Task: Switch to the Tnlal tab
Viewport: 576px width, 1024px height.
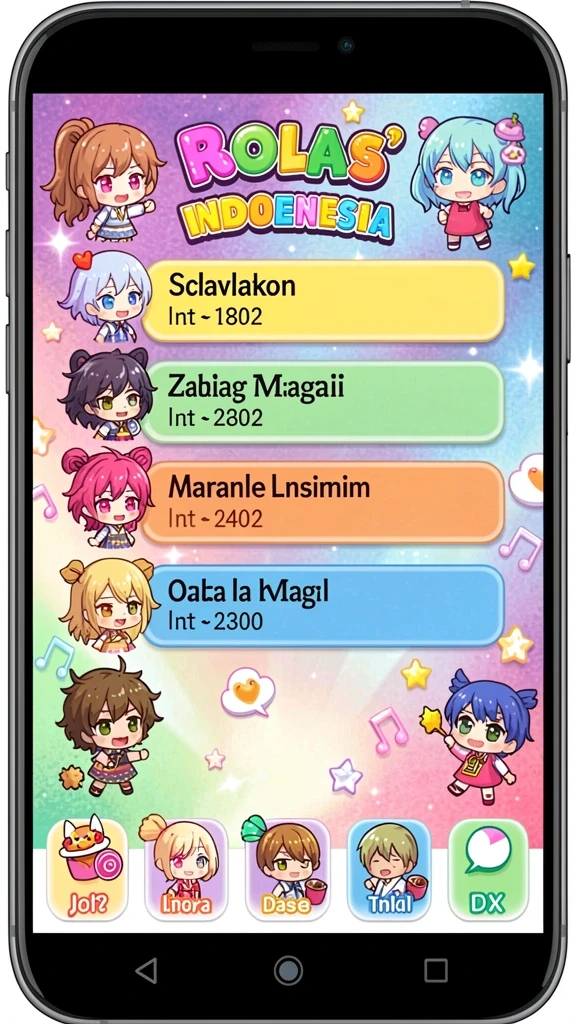Action: [x=388, y=869]
